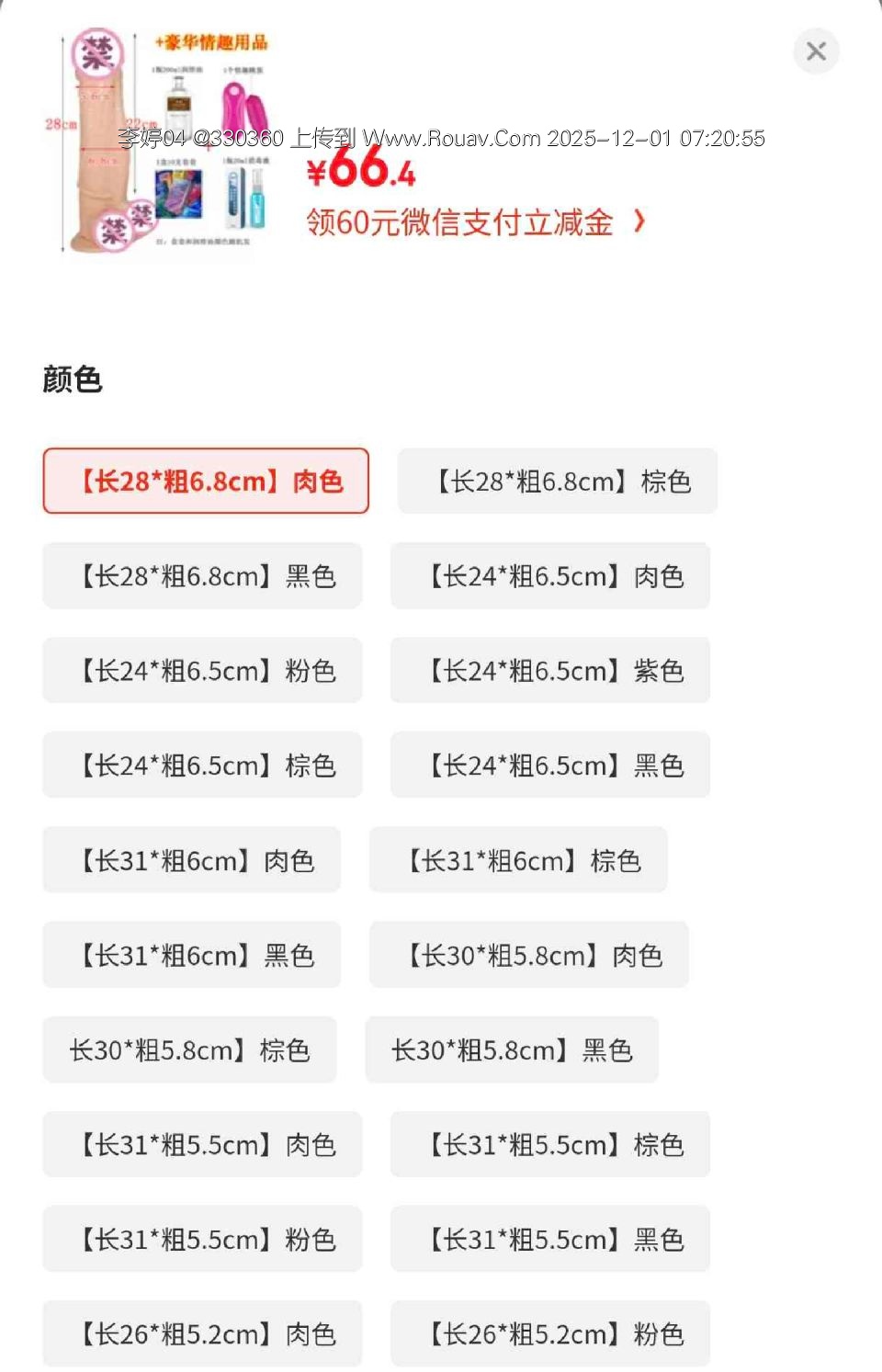The image size is (882, 1372).
Task: Select 【长24*粗6.5cm】肉色 option
Action: point(549,576)
